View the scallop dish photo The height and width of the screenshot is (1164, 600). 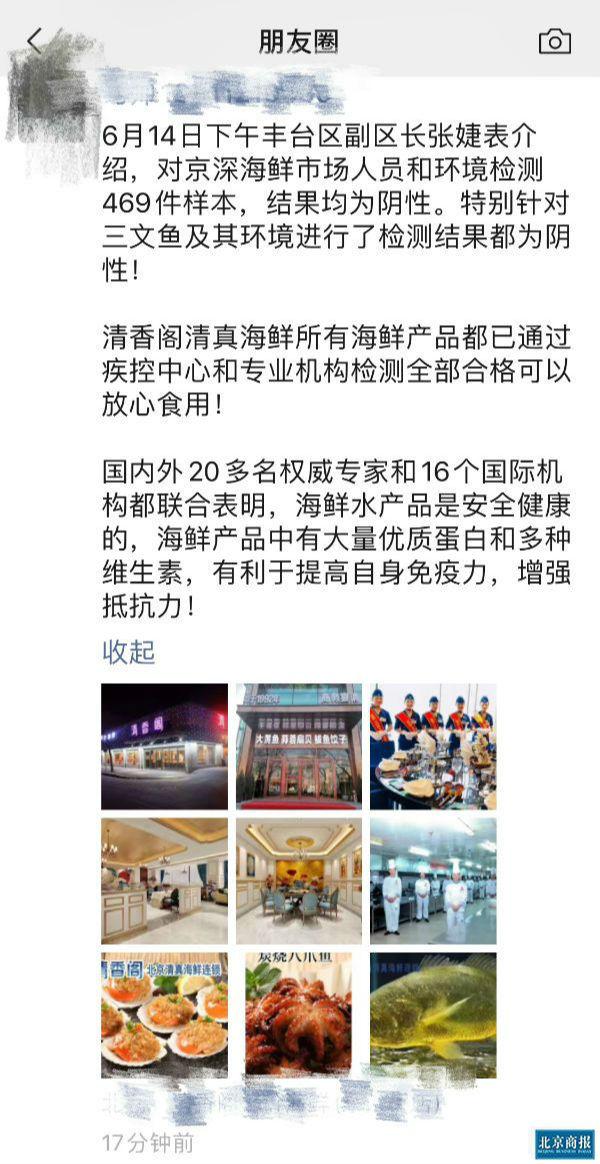[164, 1014]
